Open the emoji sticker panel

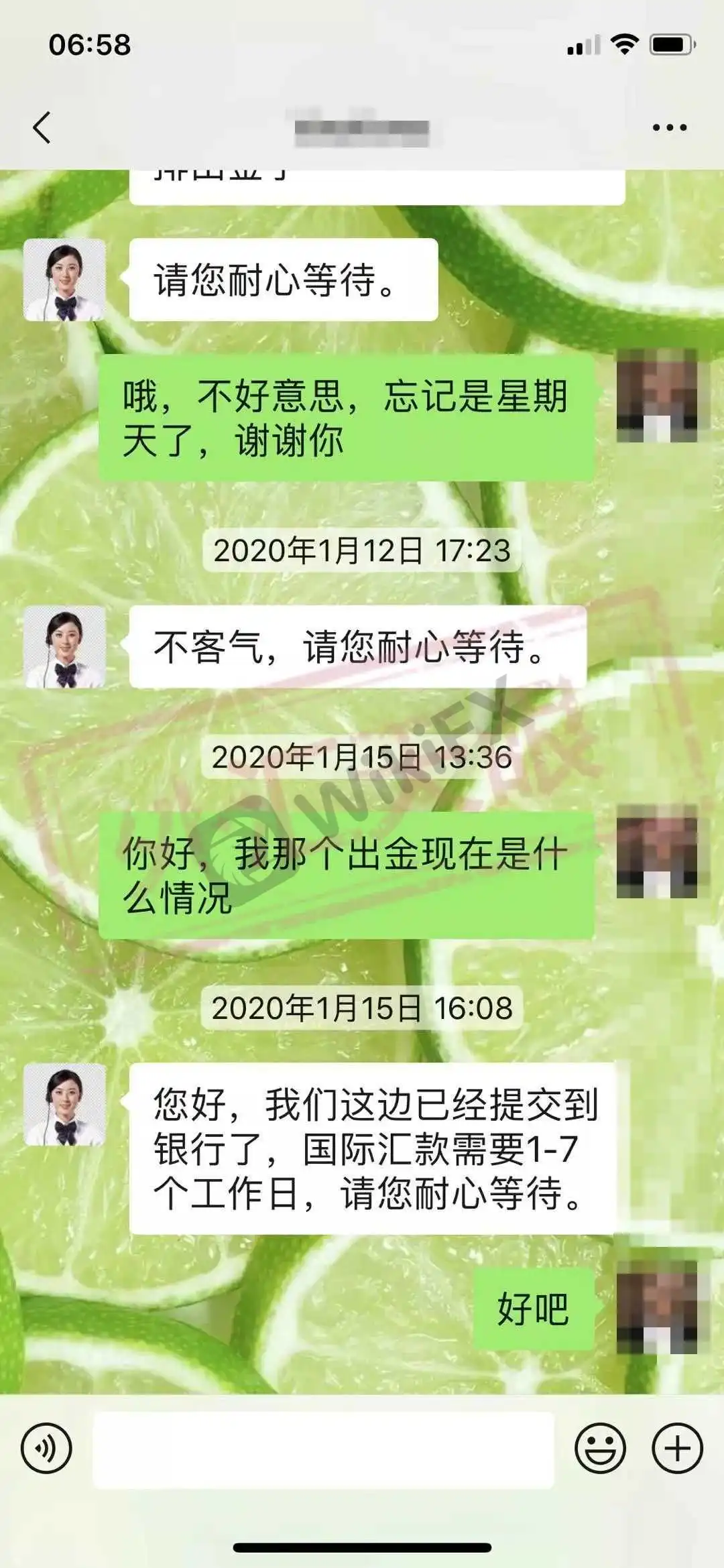[x=600, y=1448]
